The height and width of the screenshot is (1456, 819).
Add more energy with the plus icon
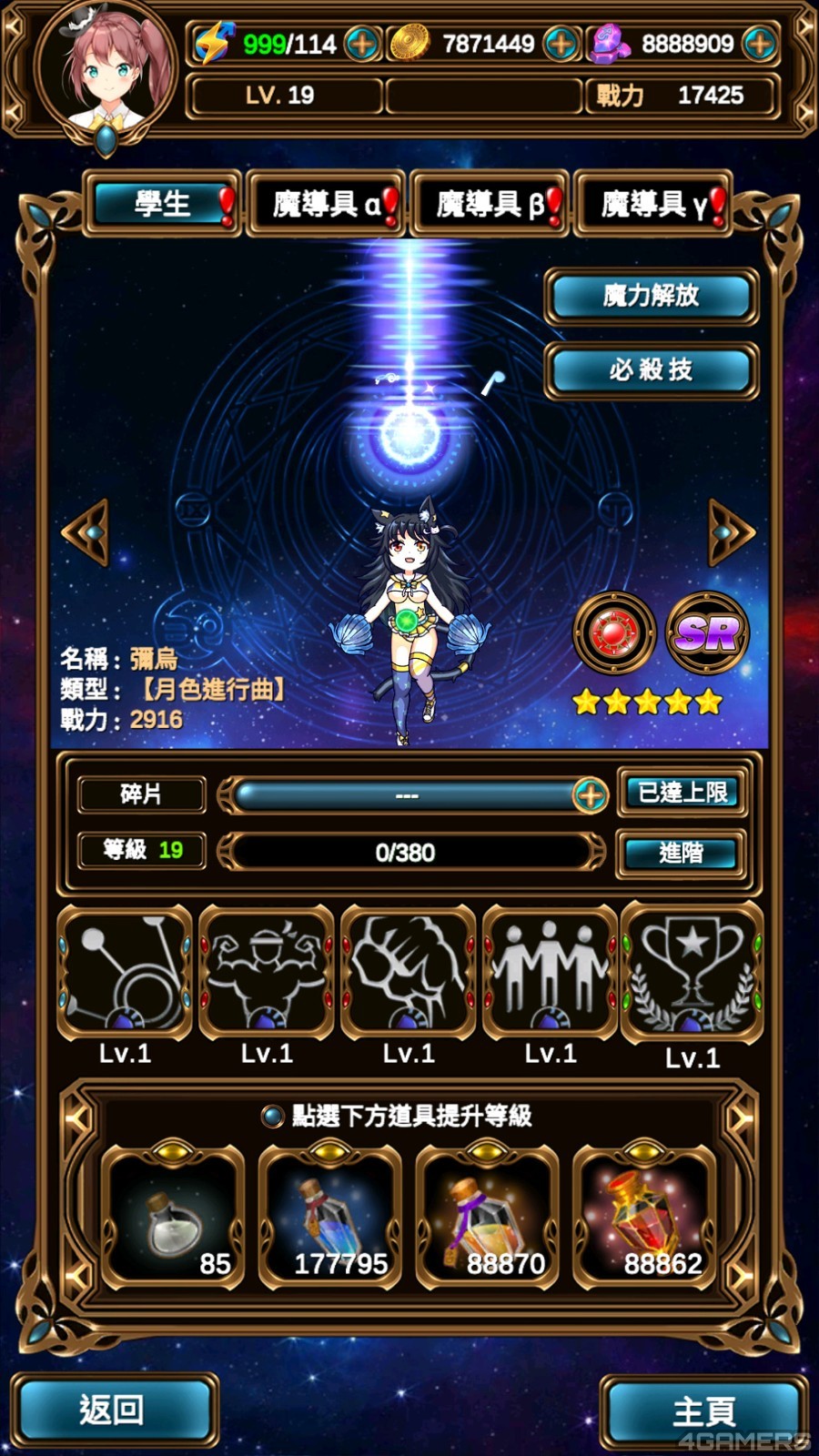point(361,43)
